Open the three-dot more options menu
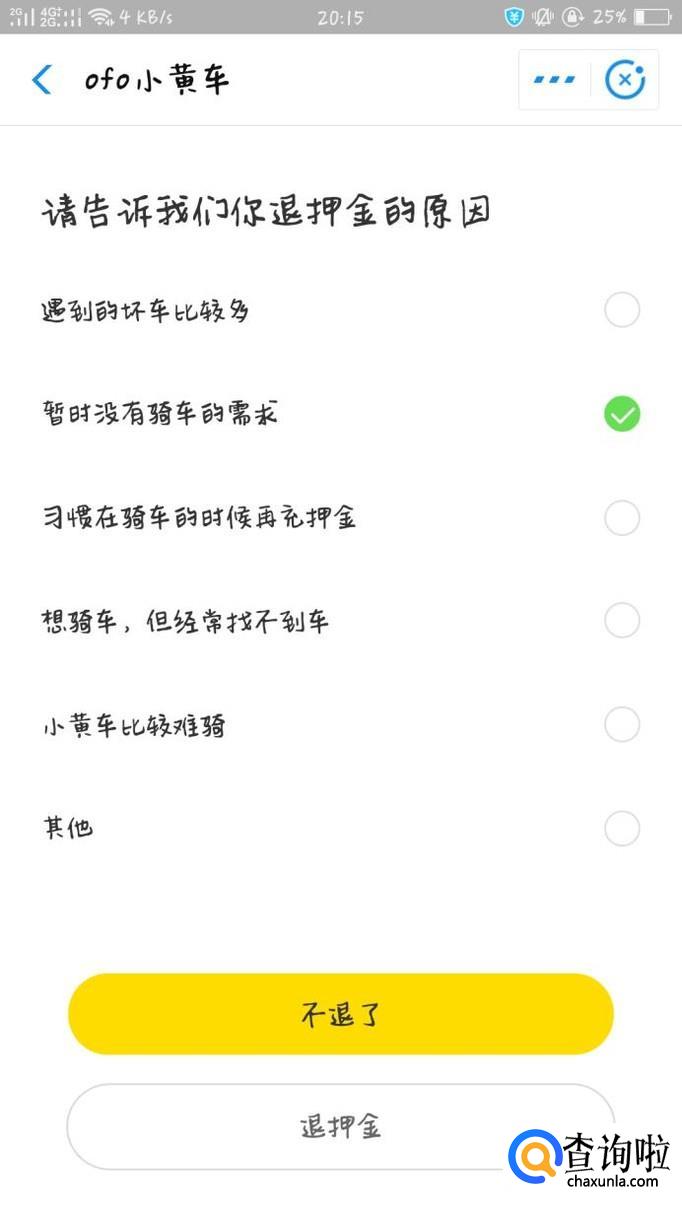 554,80
